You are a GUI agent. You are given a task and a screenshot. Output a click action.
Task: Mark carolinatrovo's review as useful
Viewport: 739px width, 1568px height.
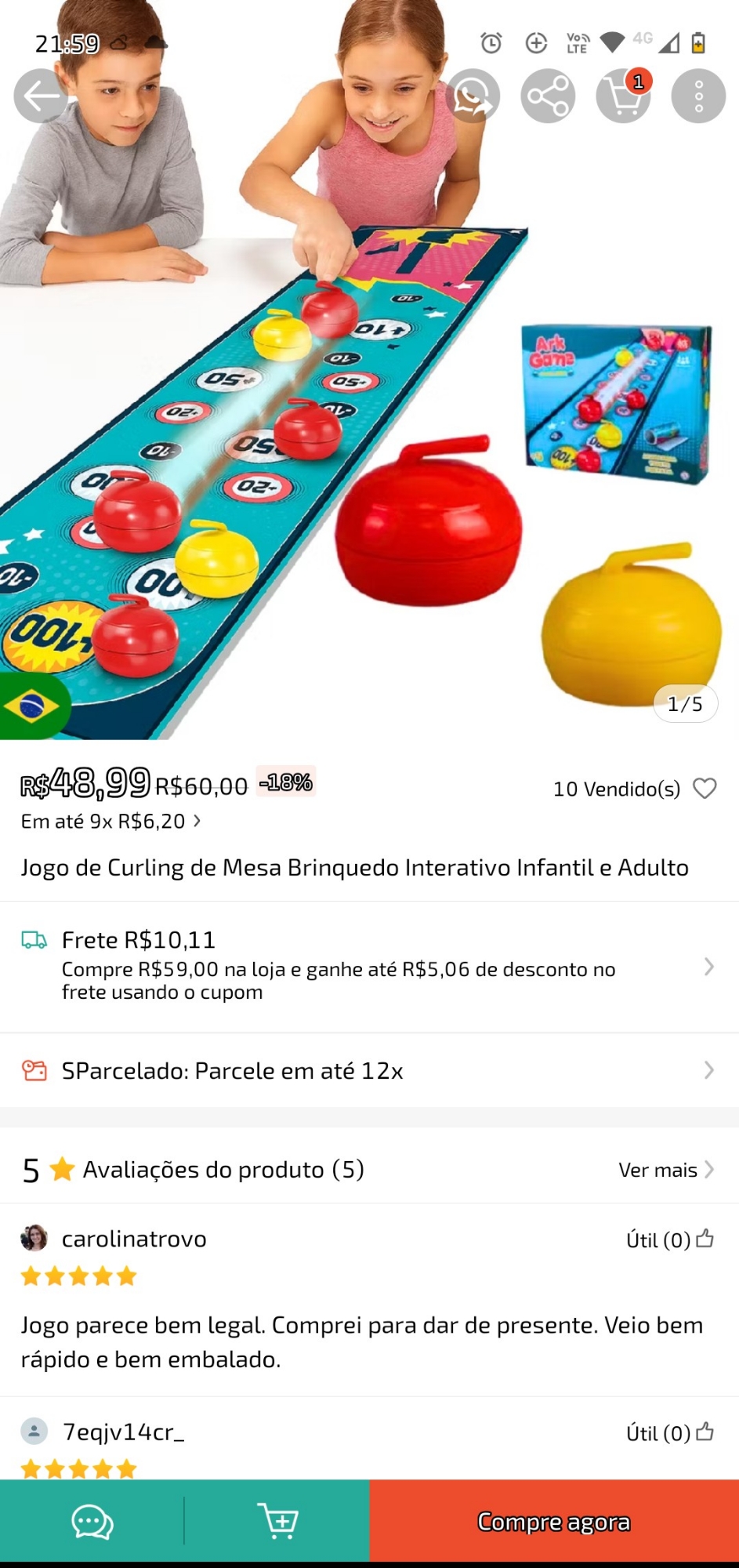coord(670,1240)
